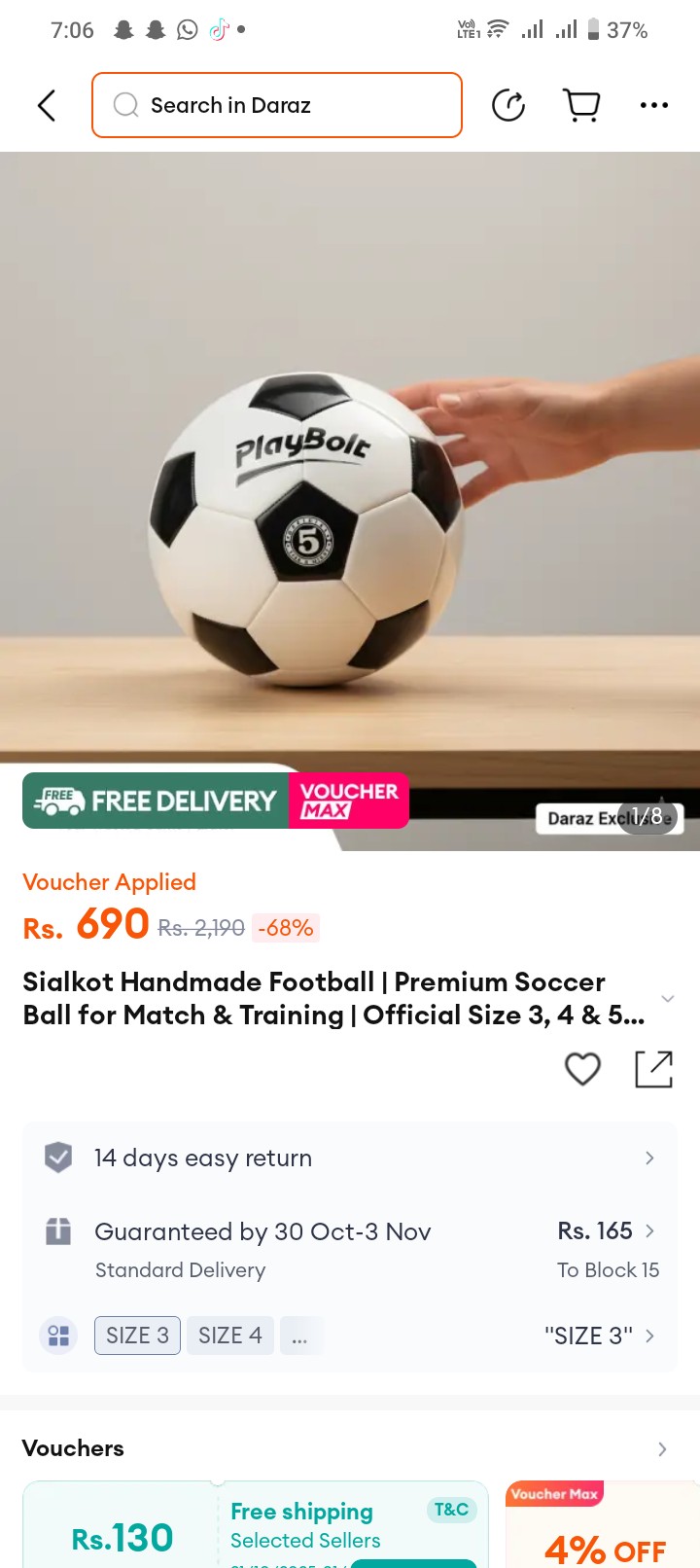The height and width of the screenshot is (1568, 700).
Task: Share this product
Action: click(x=654, y=1069)
